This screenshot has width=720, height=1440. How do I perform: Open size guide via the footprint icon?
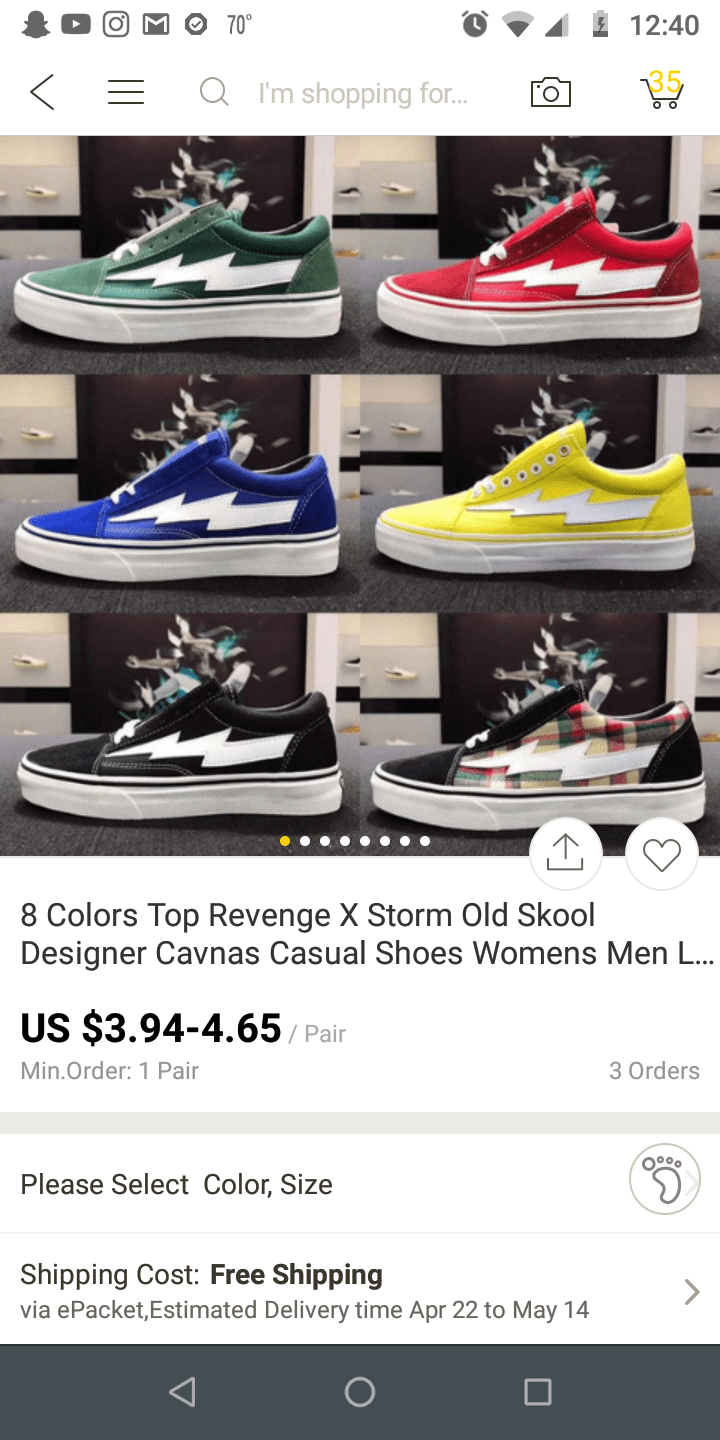point(664,1179)
